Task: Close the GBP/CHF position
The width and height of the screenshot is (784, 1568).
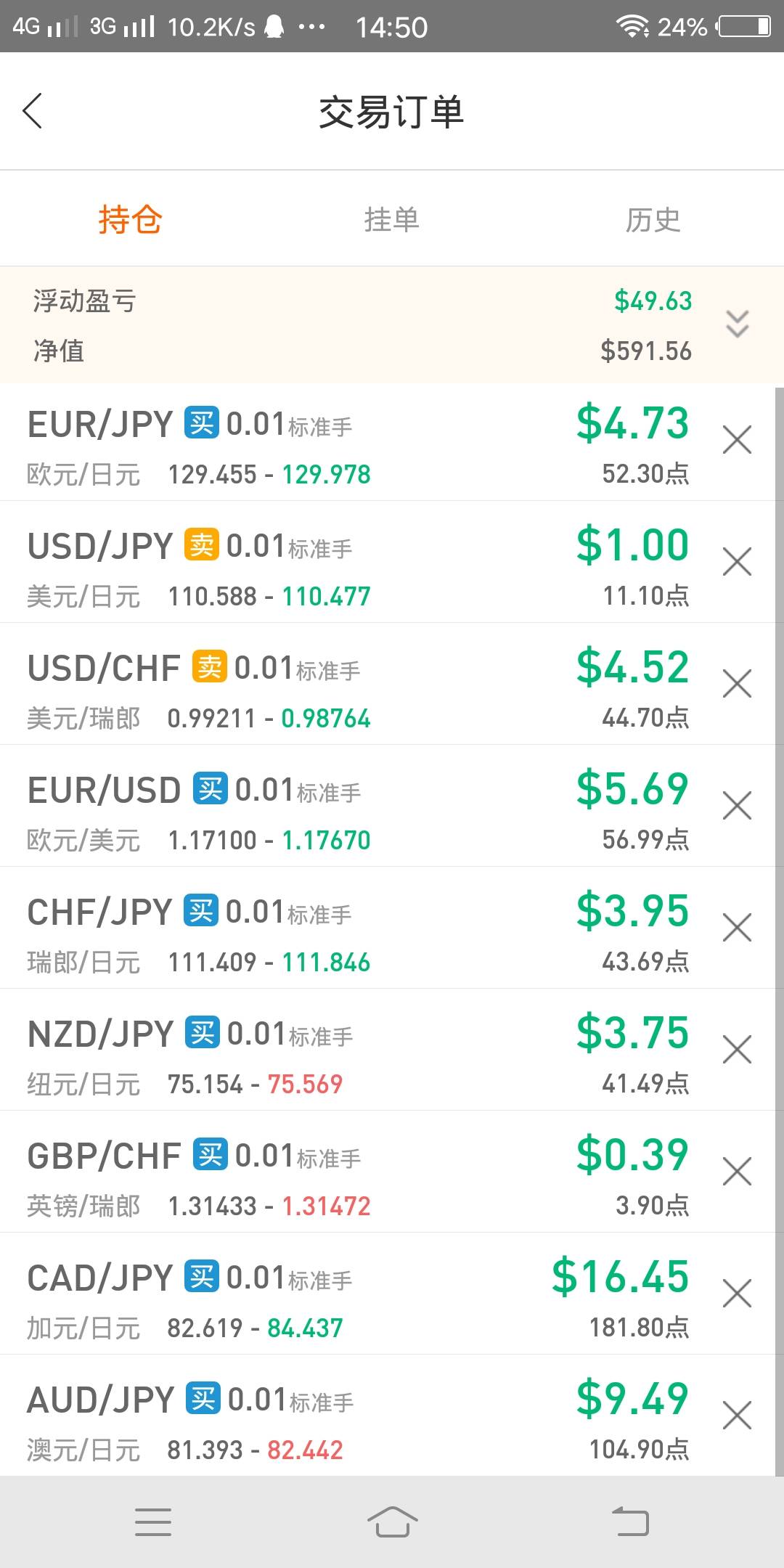Action: 737,1172
